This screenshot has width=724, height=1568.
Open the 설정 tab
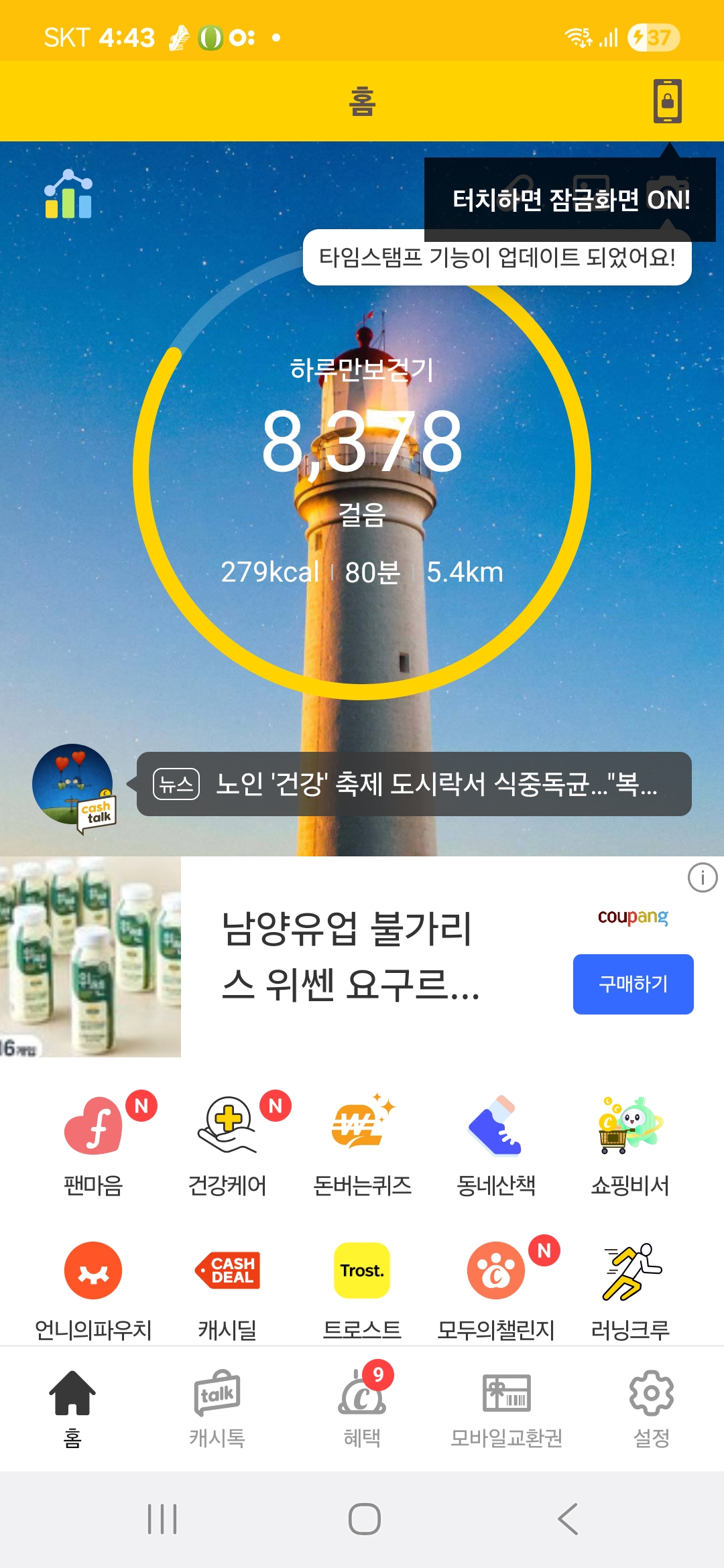tap(652, 1408)
